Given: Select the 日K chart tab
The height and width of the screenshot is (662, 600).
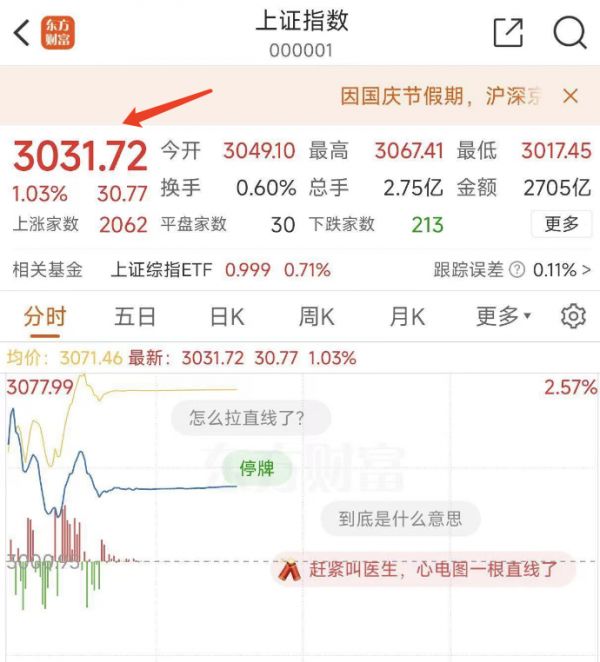Looking at the screenshot, I should coord(227,317).
